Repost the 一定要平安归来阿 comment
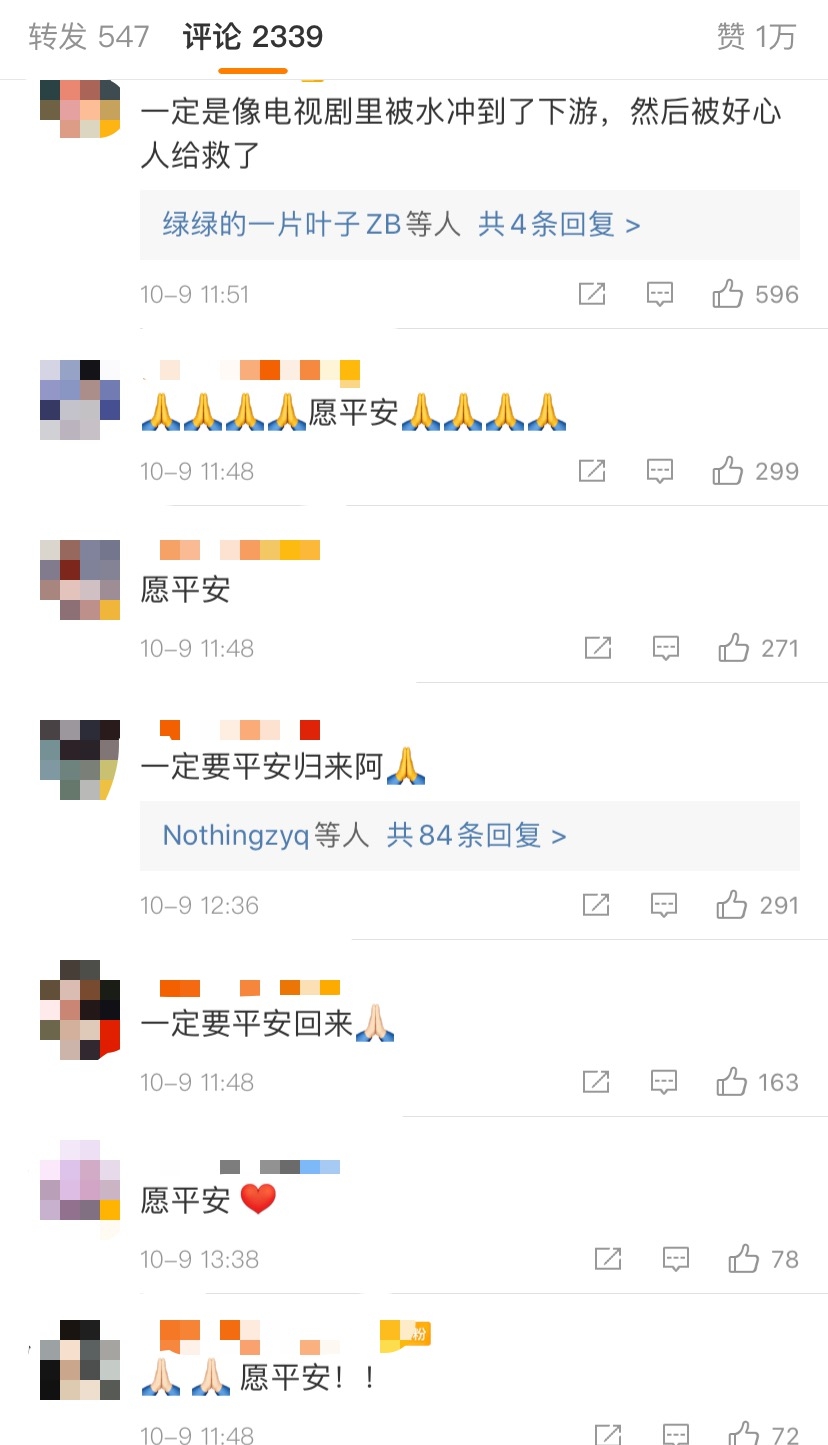828x1445 pixels. coord(596,905)
